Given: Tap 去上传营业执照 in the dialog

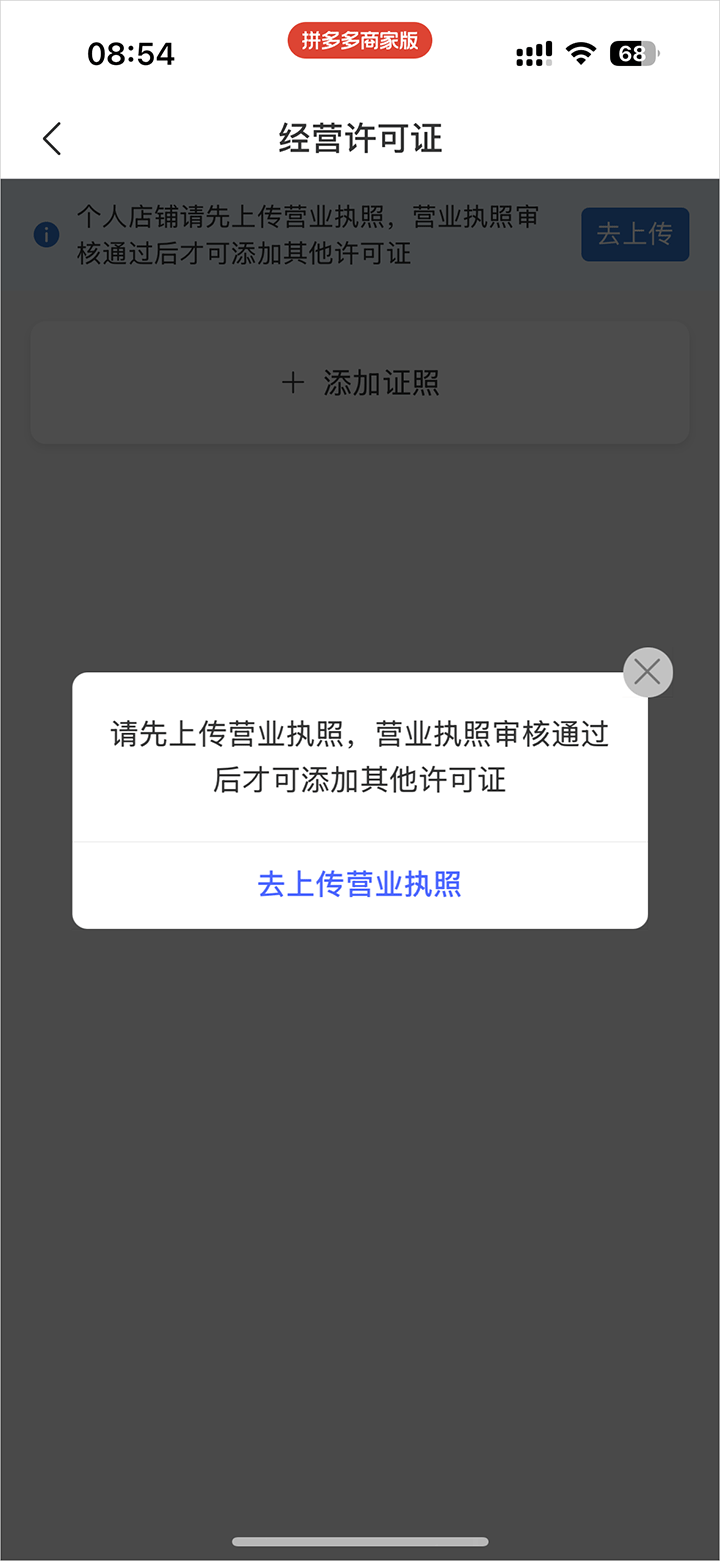Looking at the screenshot, I should pos(359,885).
